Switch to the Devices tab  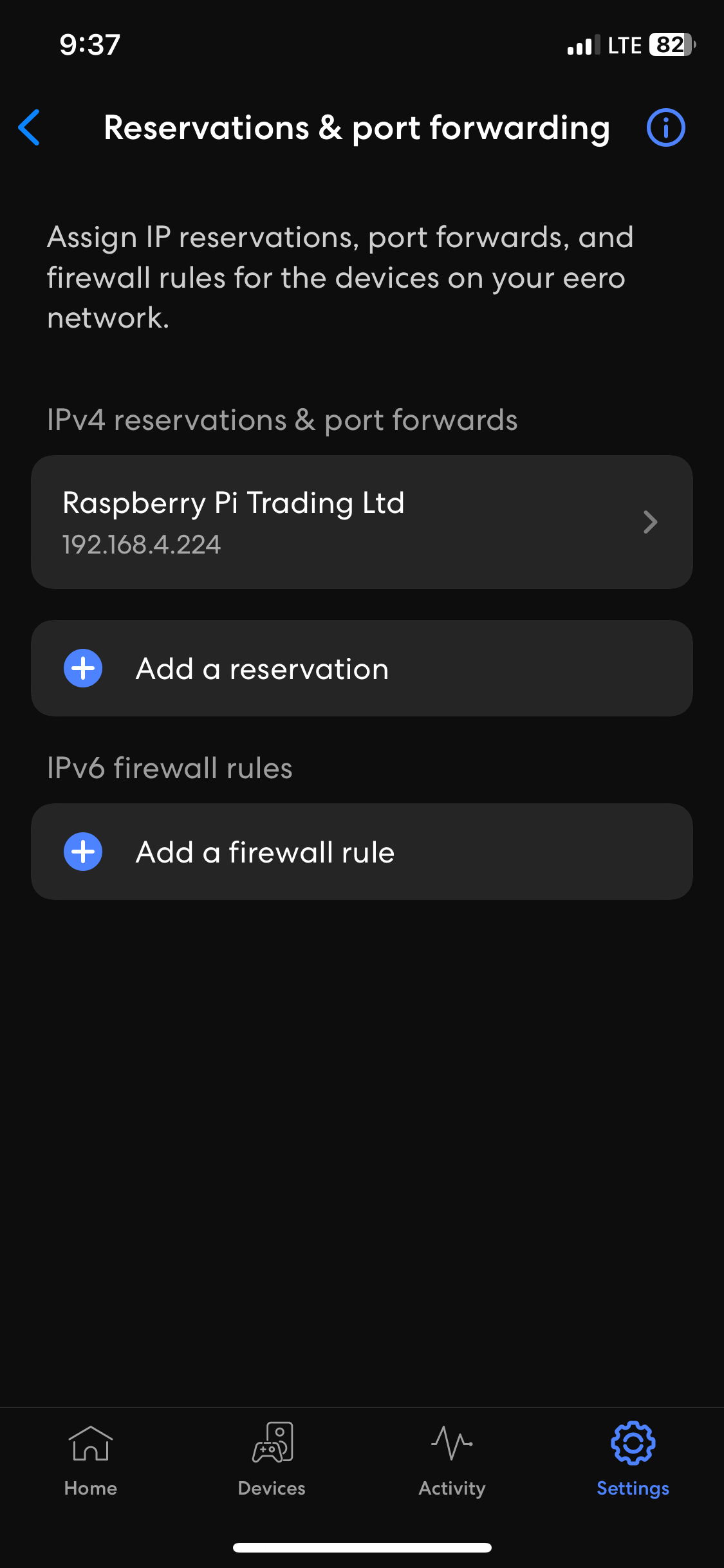272,1460
